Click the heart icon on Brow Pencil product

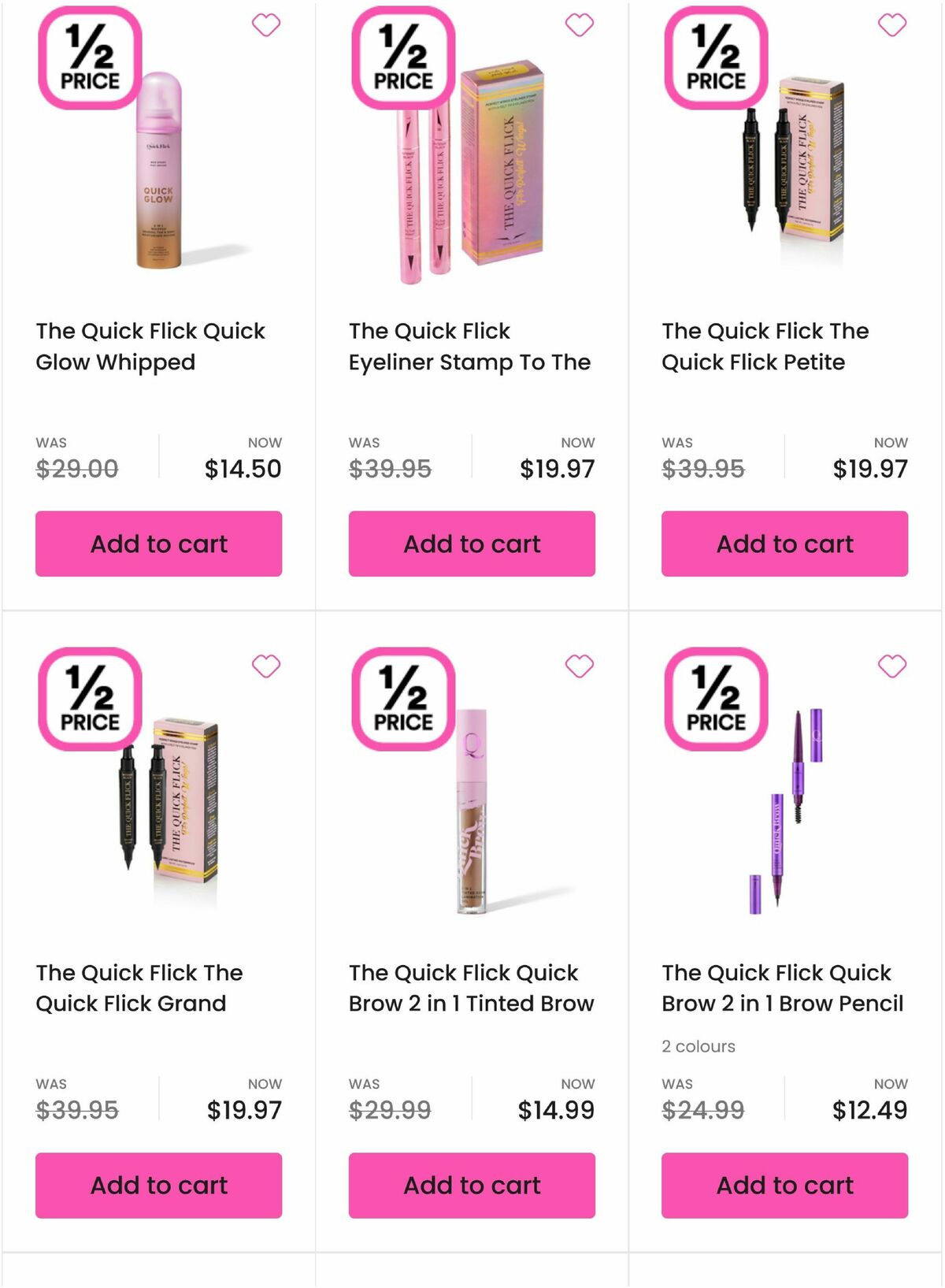[891, 667]
